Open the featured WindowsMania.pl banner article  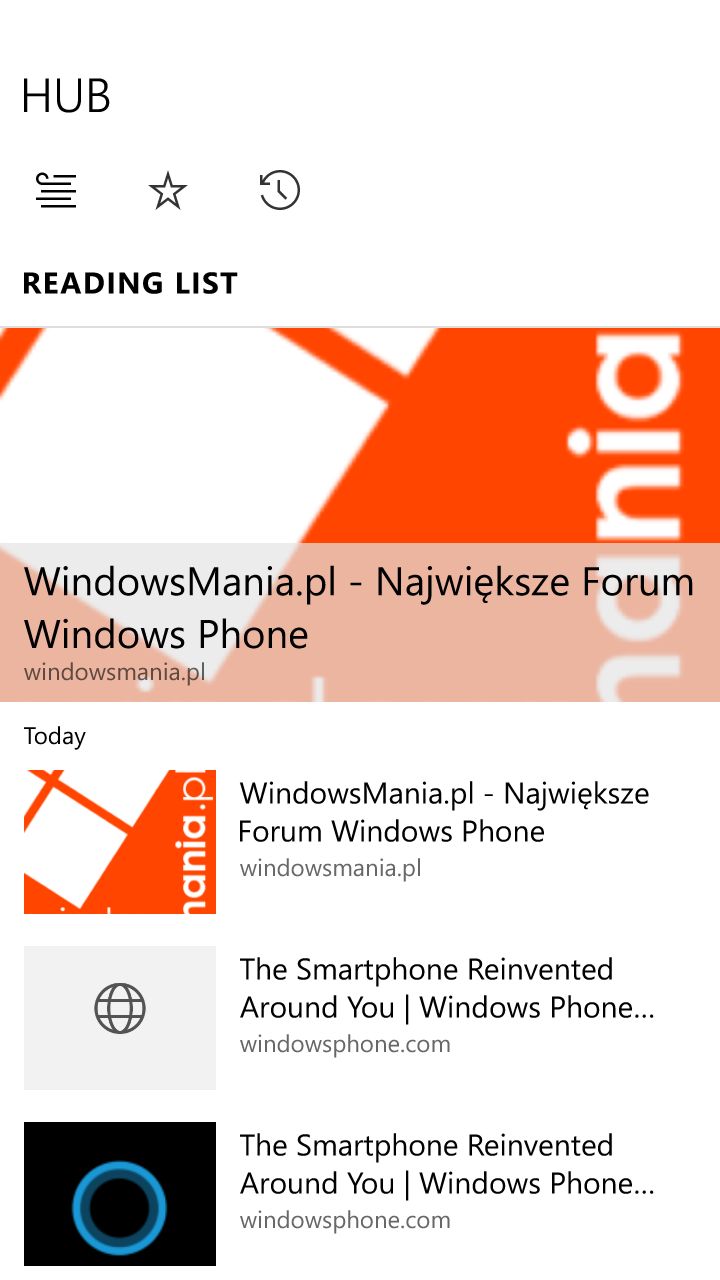[360, 515]
